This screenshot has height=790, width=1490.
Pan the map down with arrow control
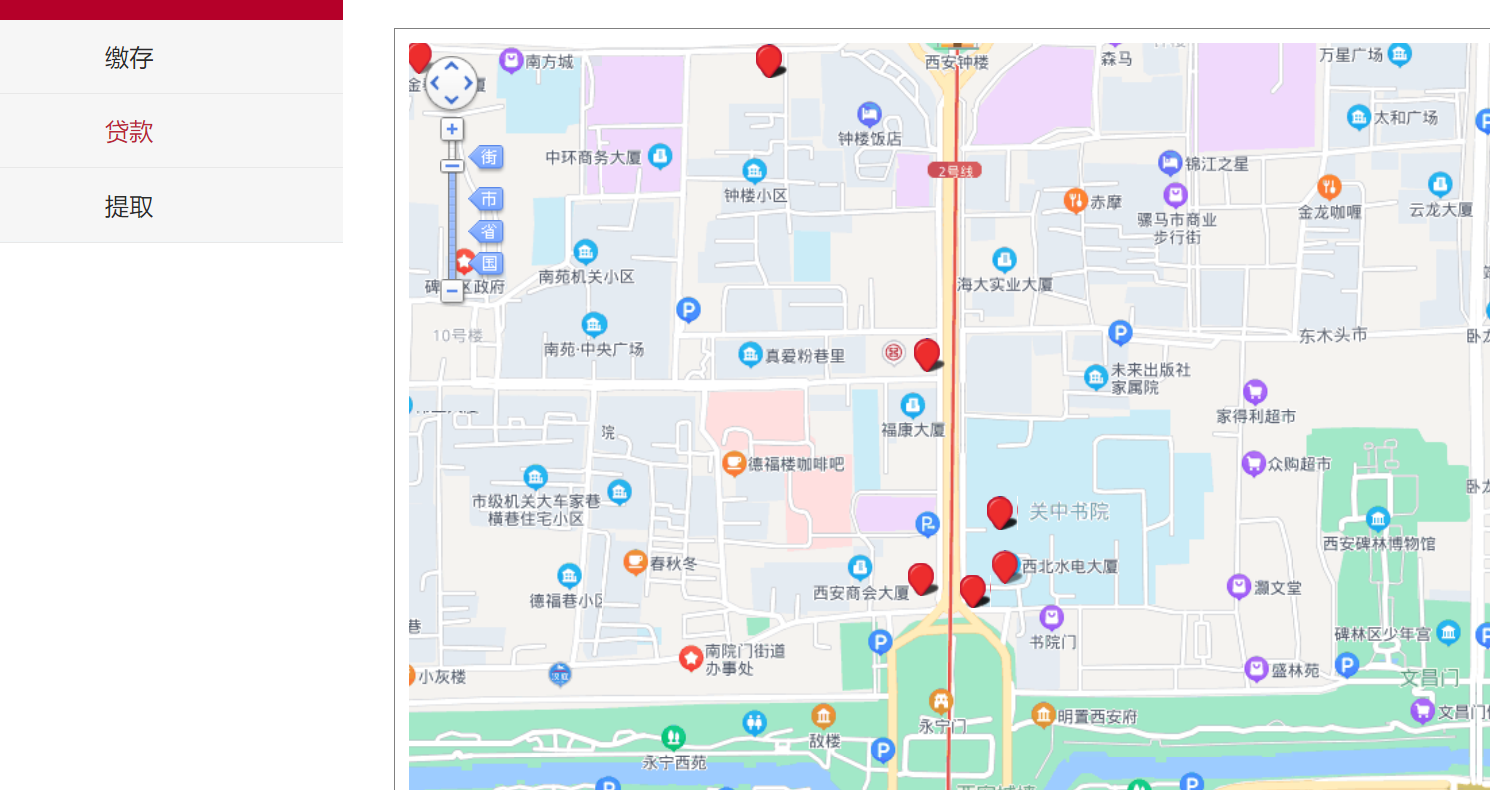(x=451, y=99)
